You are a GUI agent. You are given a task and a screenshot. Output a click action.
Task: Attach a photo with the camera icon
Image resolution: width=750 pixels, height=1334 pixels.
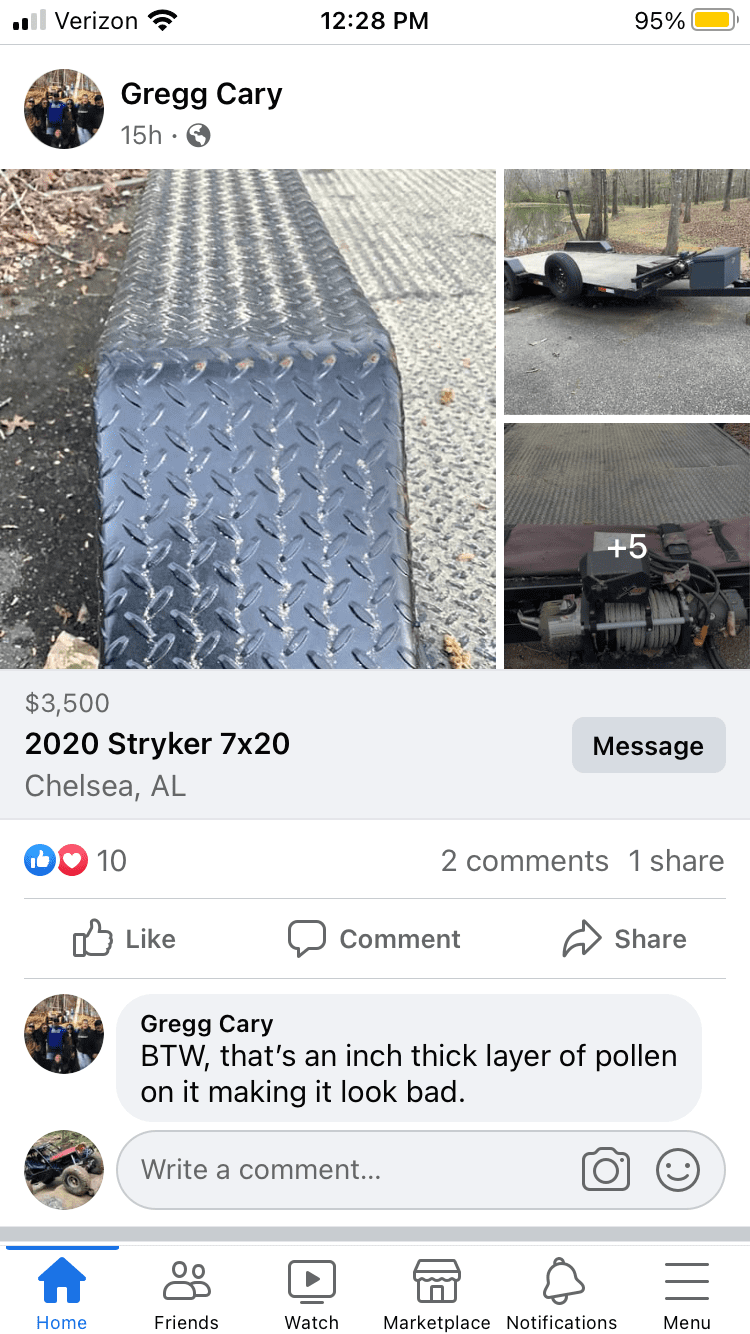[606, 1170]
